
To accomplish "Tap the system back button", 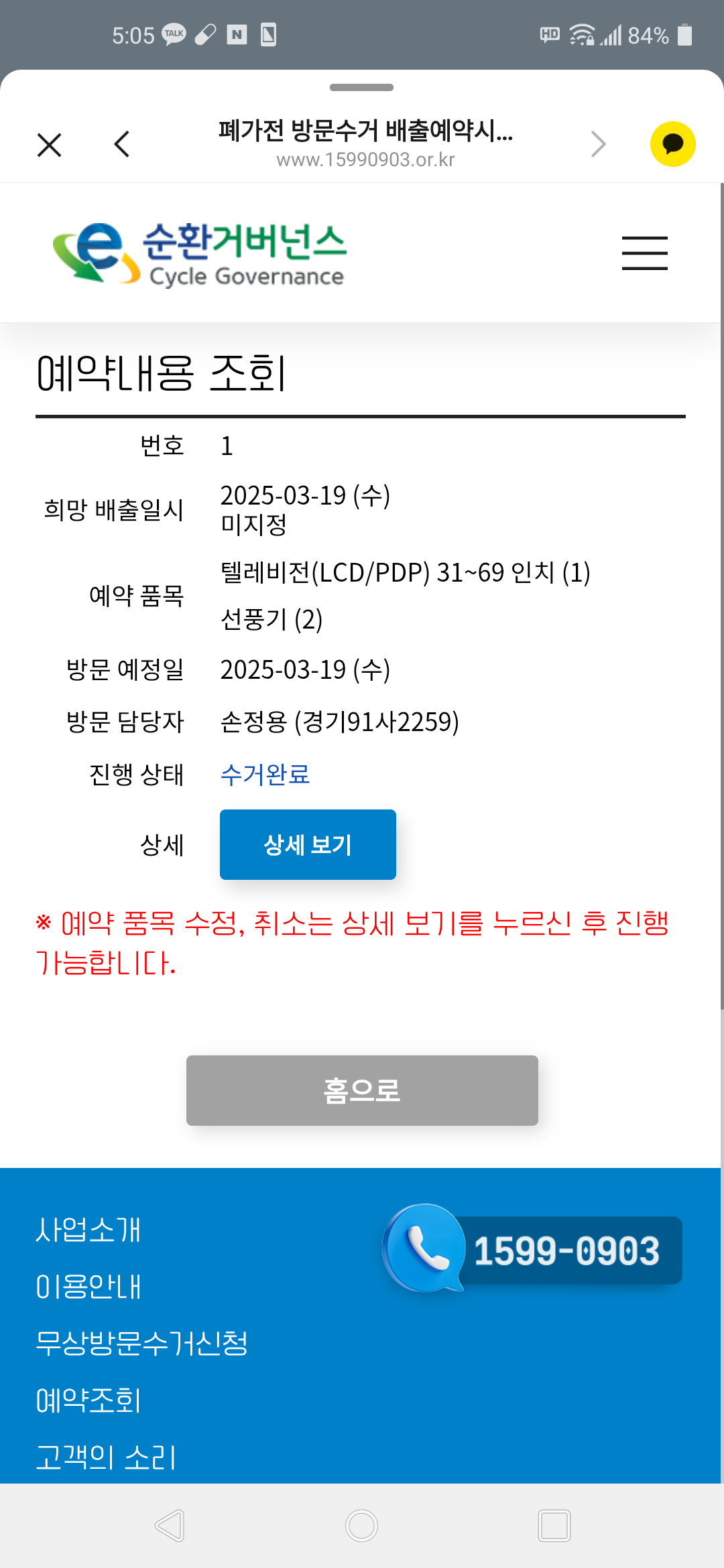I will 170,1526.
